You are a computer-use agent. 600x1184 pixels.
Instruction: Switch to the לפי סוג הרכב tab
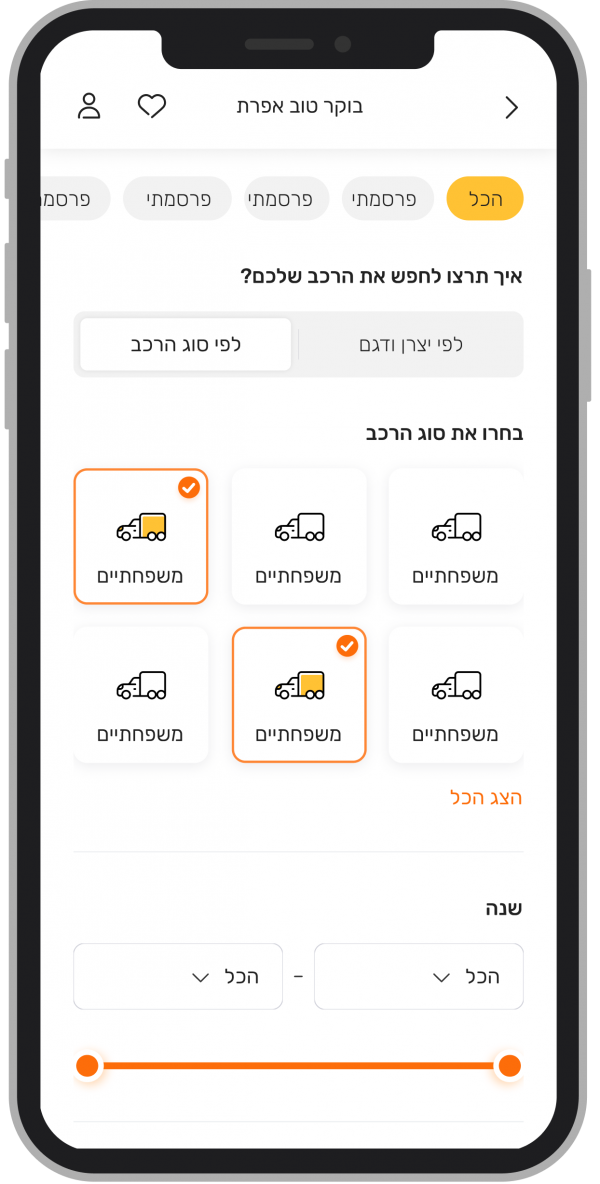(186, 344)
